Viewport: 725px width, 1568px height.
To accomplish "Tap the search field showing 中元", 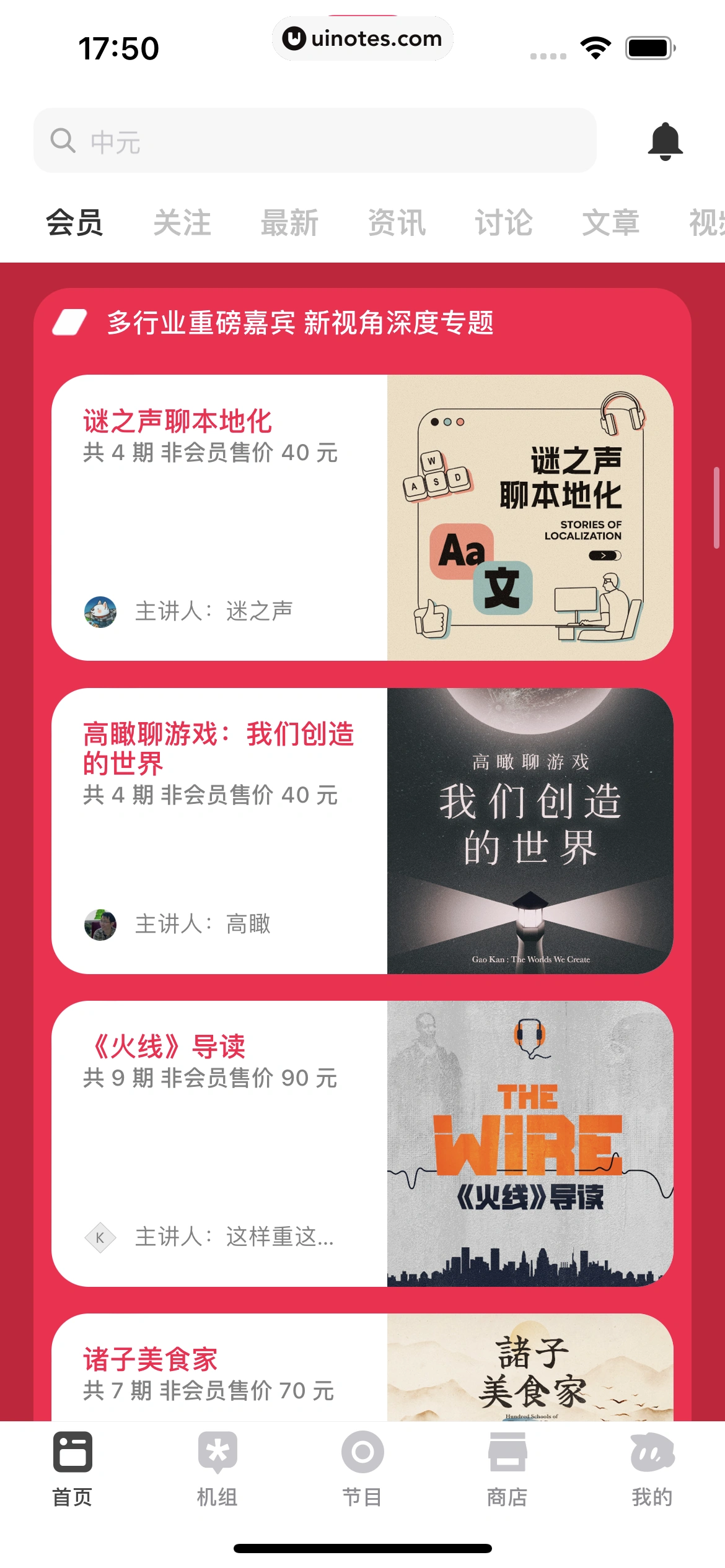I will [x=315, y=141].
